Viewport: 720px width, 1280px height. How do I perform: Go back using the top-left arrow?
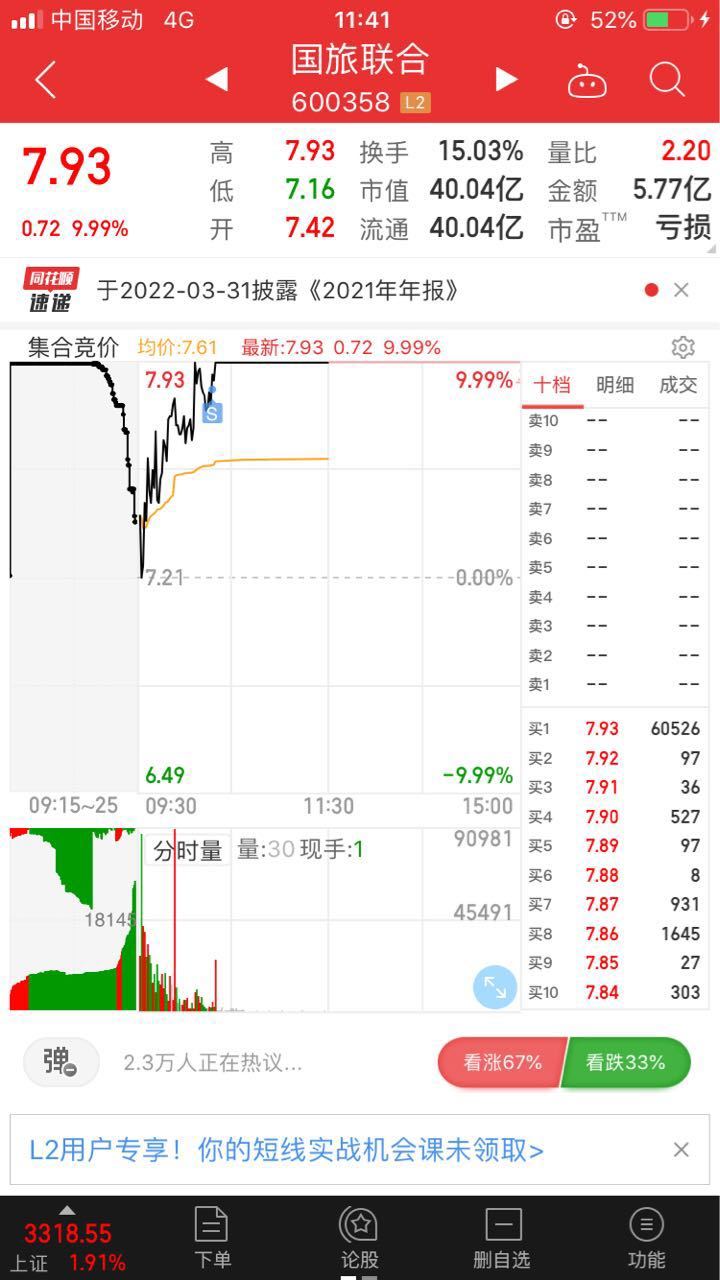pos(45,80)
